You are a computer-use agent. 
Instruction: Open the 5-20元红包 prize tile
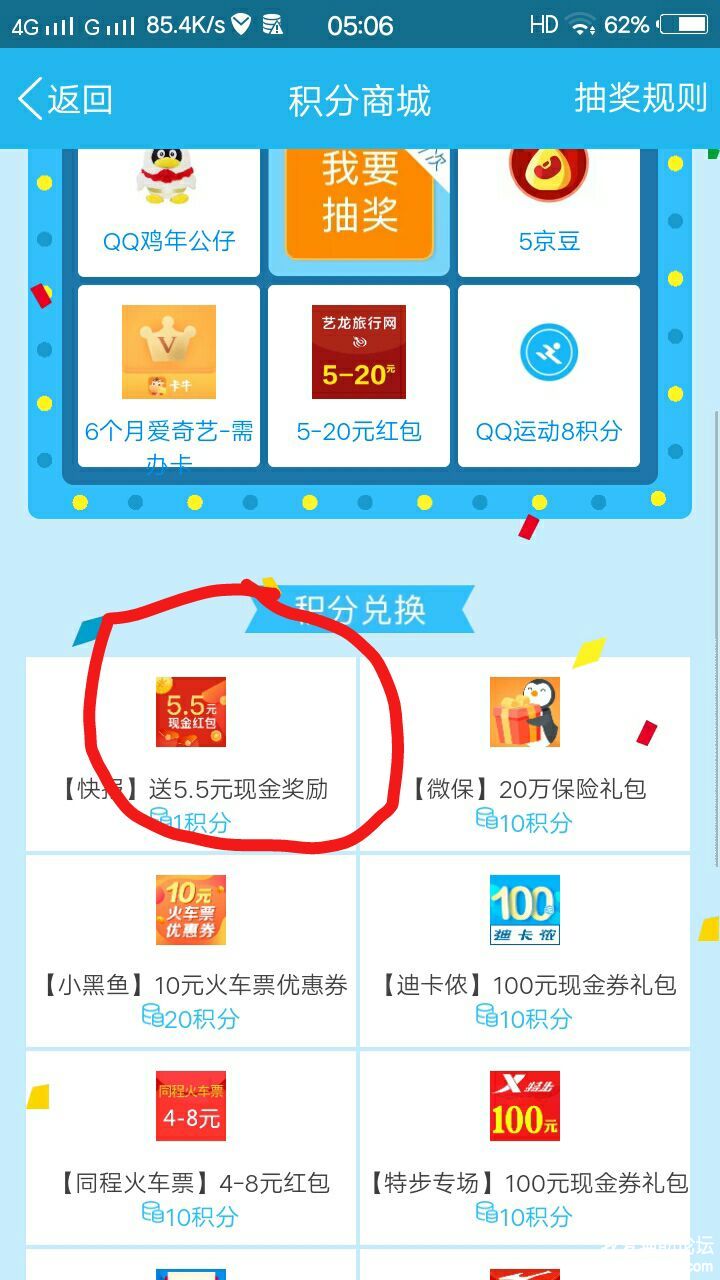pyautogui.click(x=359, y=376)
